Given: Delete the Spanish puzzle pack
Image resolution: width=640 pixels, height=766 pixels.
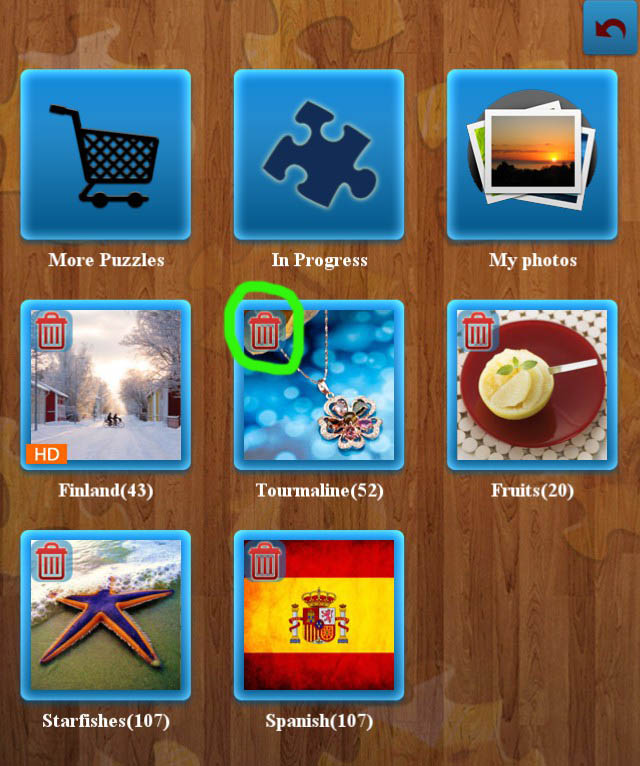Looking at the screenshot, I should 265,561.
